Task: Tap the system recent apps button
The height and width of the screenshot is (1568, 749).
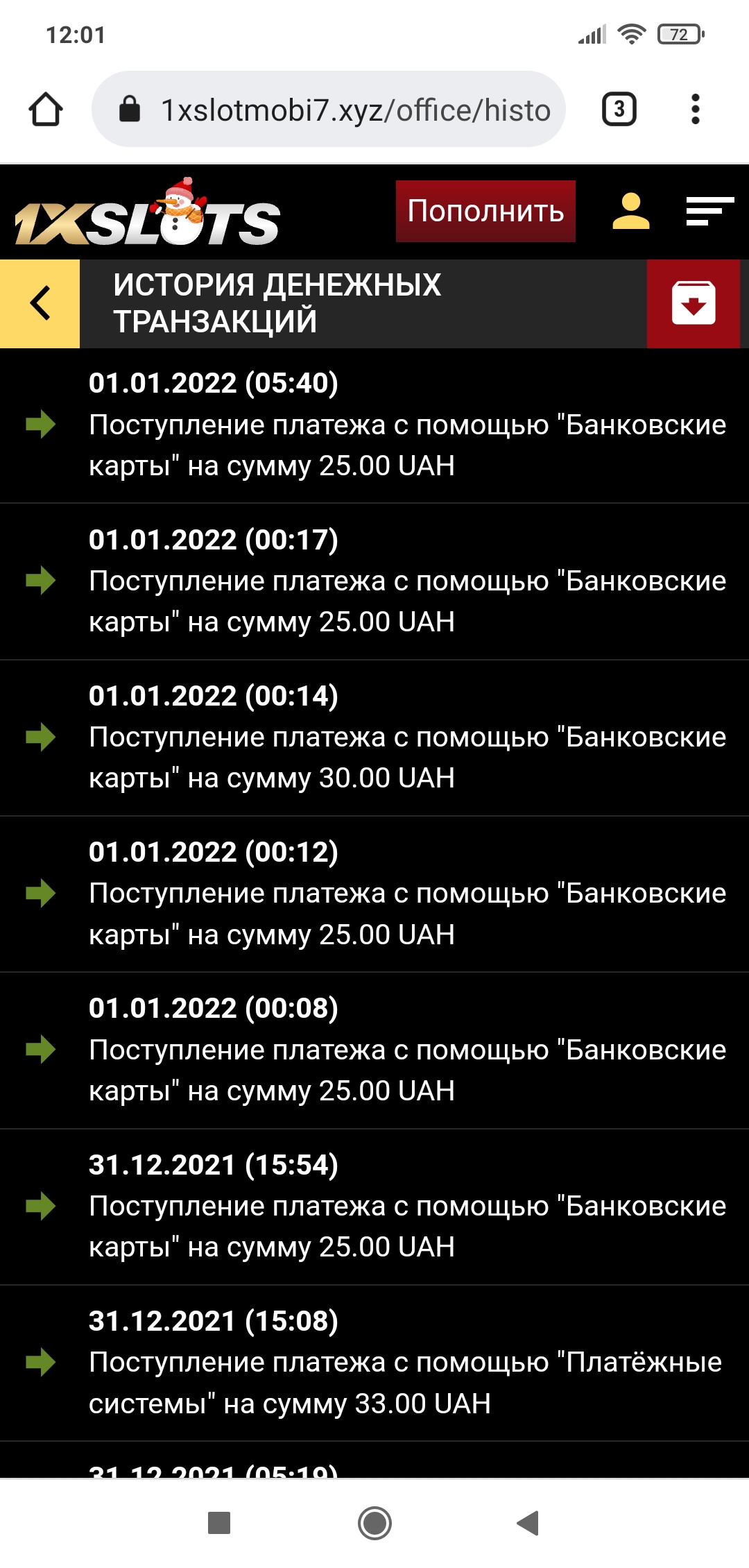Action: [x=219, y=1523]
